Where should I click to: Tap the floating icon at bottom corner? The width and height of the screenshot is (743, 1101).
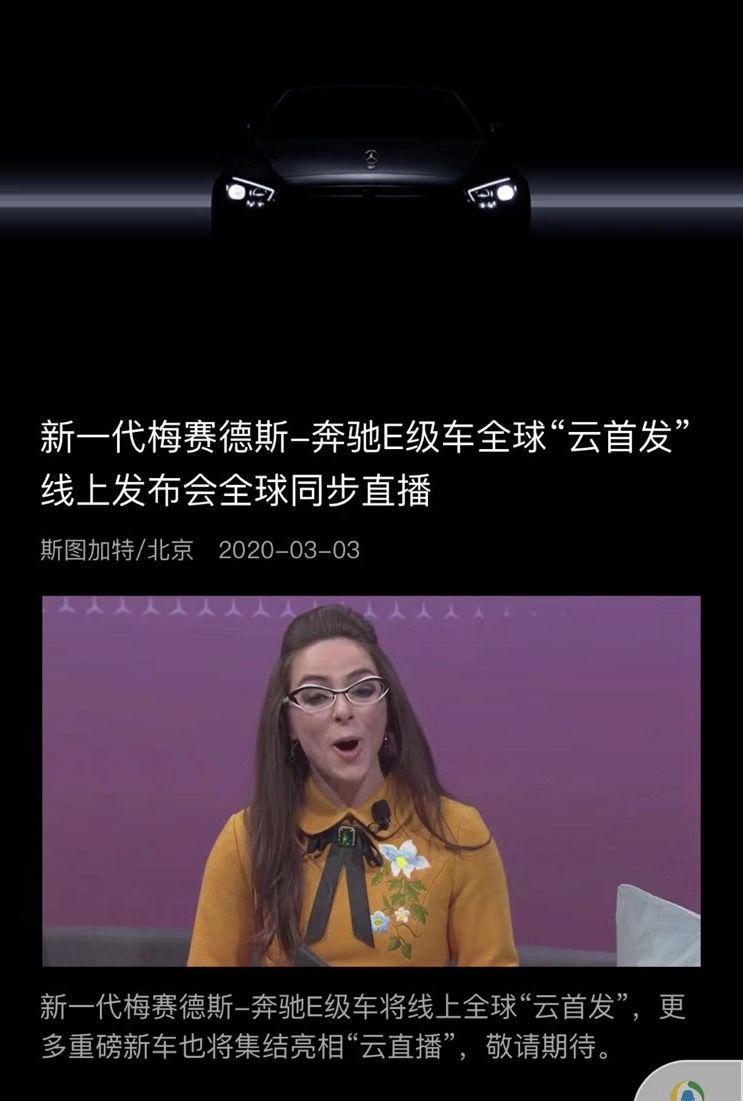[x=689, y=1085]
